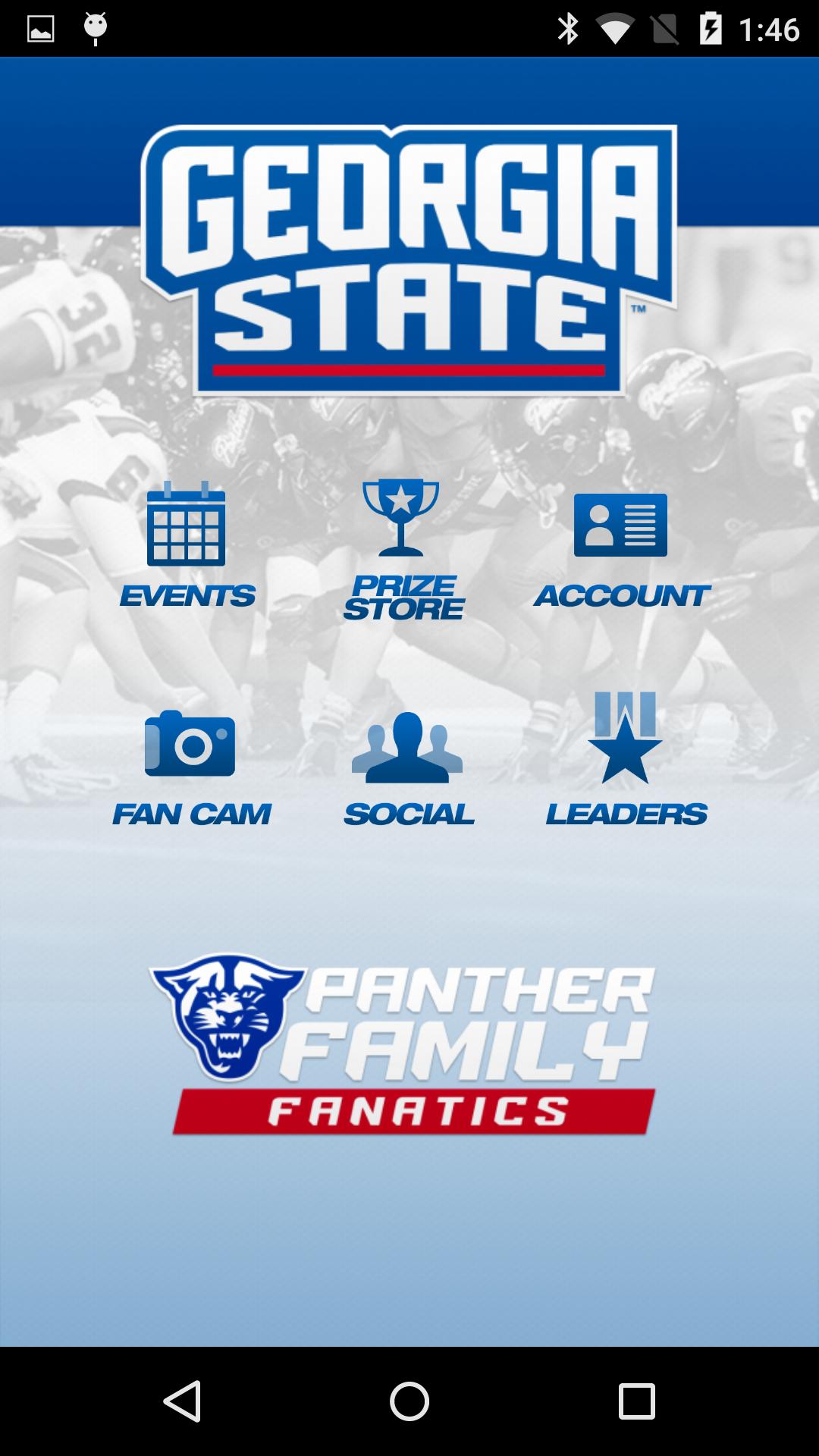Image resolution: width=819 pixels, height=1456 pixels.
Task: Tap the SOCIAL text label
Action: pyautogui.click(x=408, y=814)
